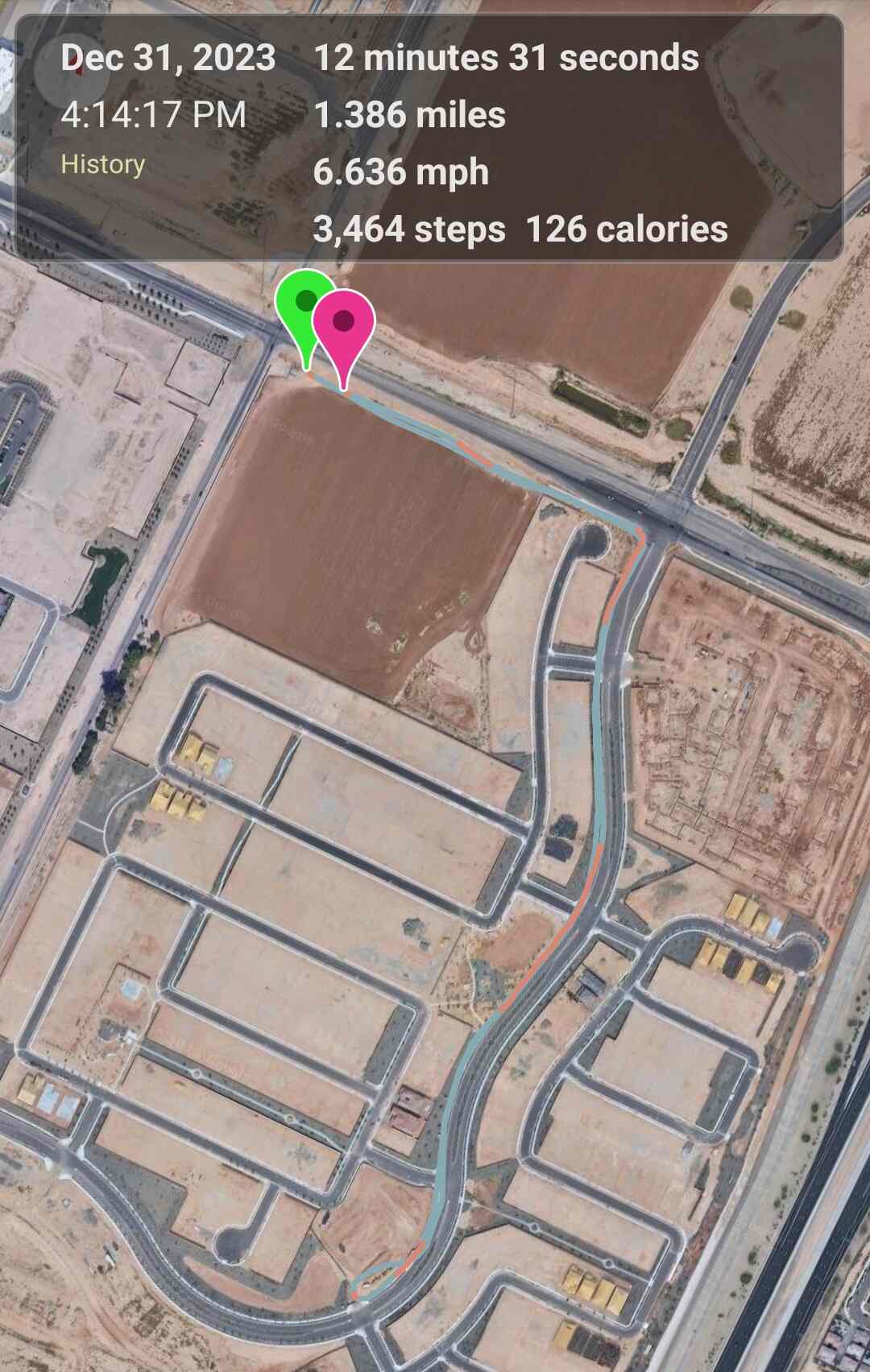Tap the pink pin's dark center dot
Viewport: 870px width, 1372px height.
[x=344, y=320]
